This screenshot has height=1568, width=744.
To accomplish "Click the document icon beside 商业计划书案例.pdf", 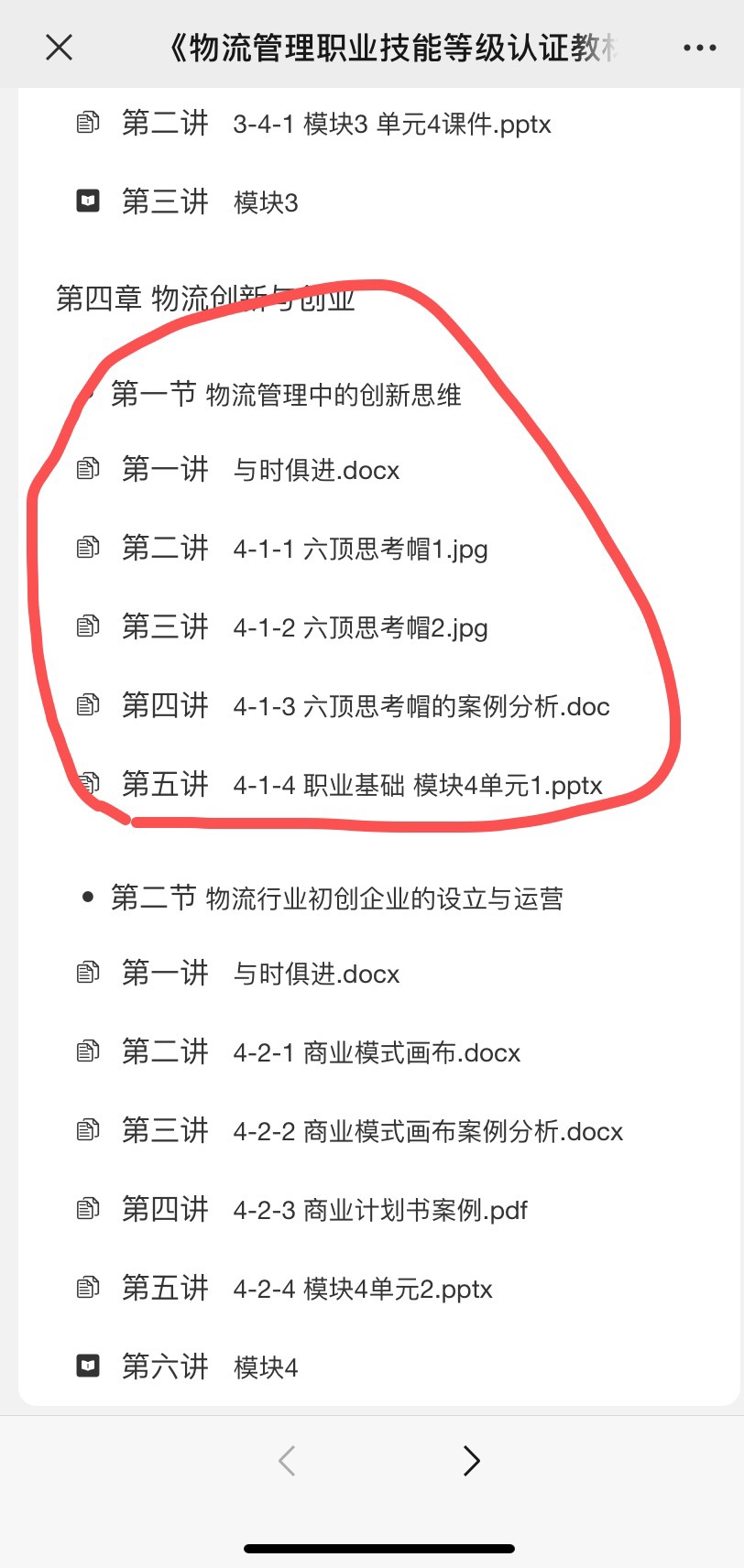I will click(87, 1209).
